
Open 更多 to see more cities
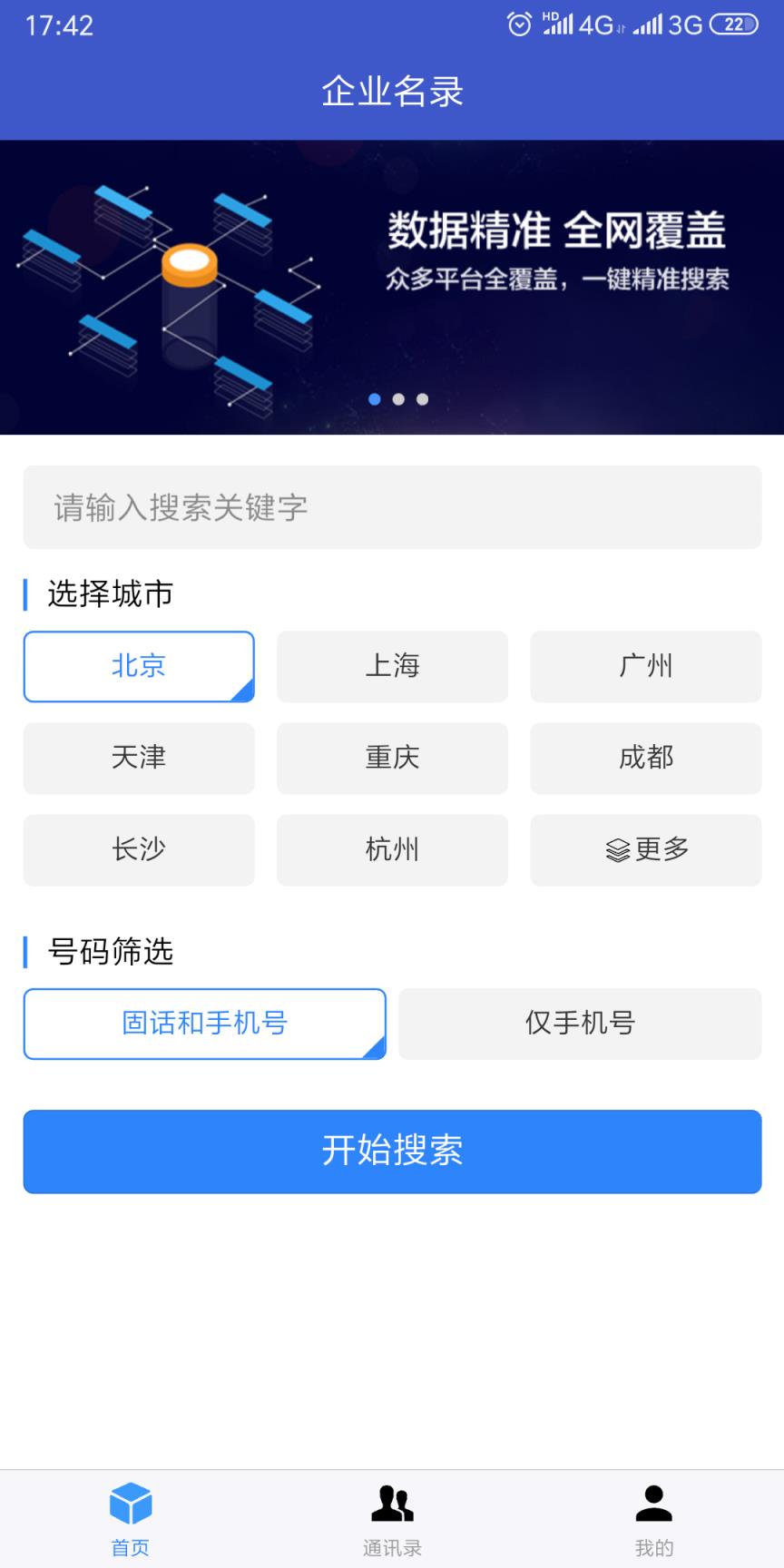click(645, 850)
